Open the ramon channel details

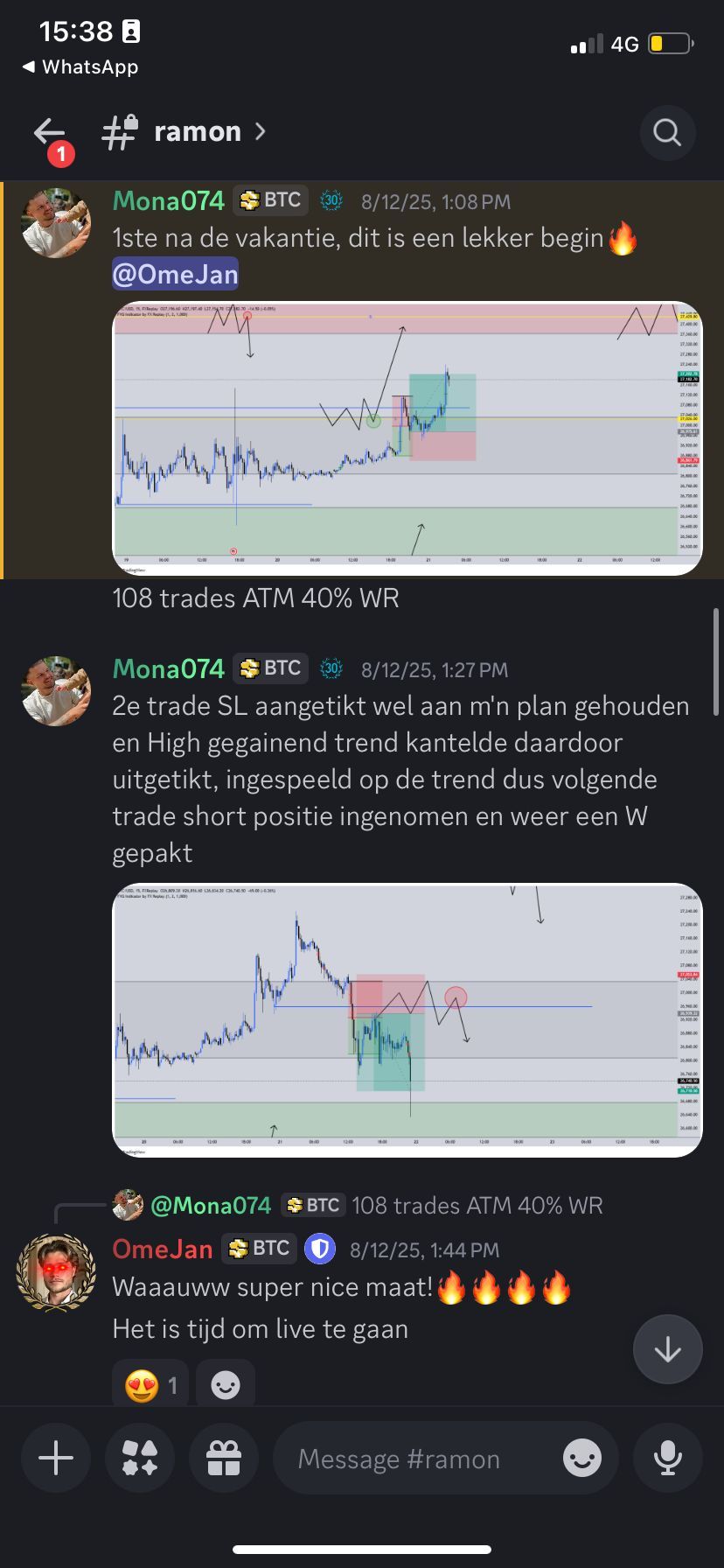pos(198,132)
